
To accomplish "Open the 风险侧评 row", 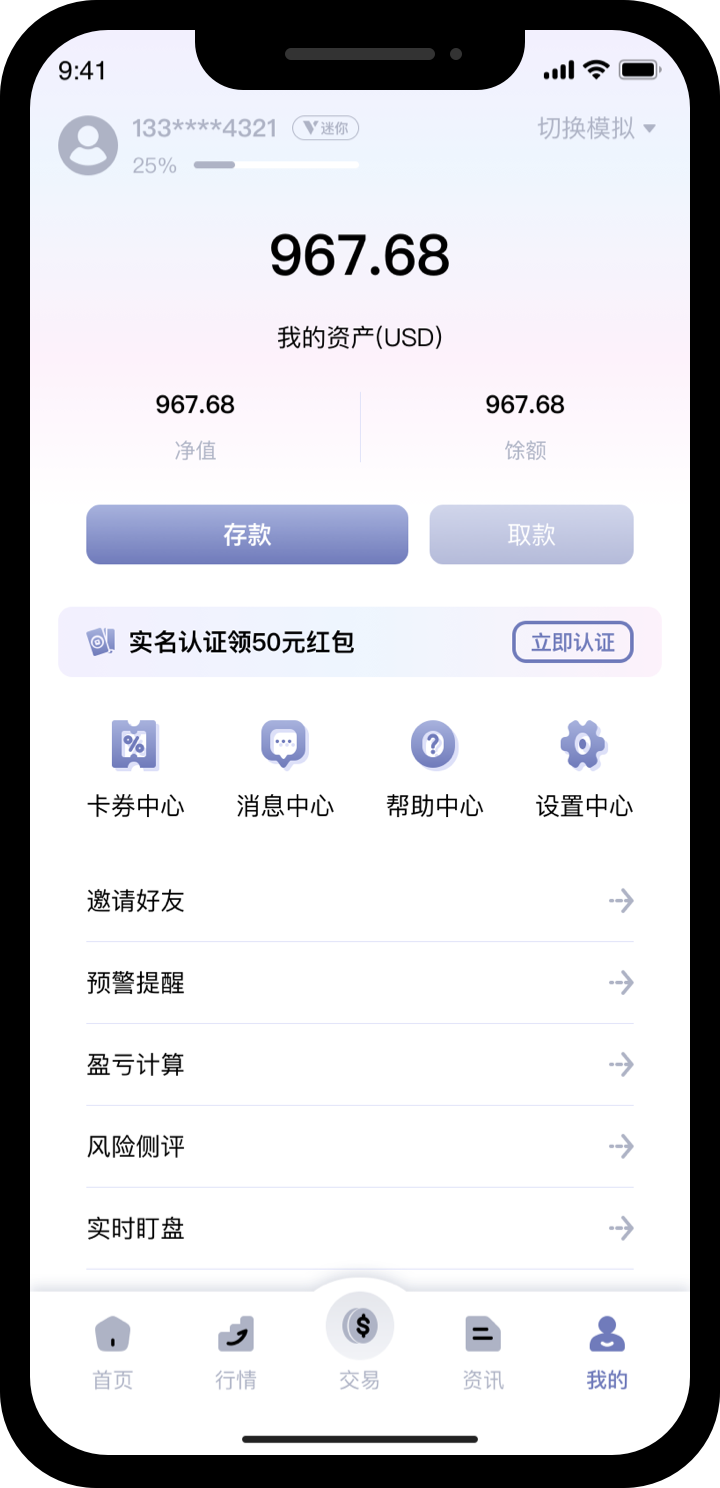I will click(x=360, y=1147).
